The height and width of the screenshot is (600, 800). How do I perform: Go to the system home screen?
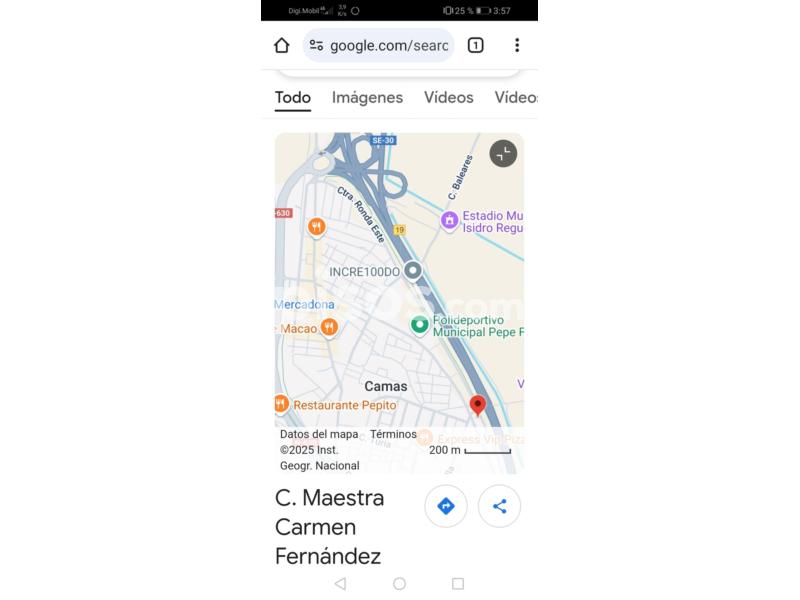point(399,583)
